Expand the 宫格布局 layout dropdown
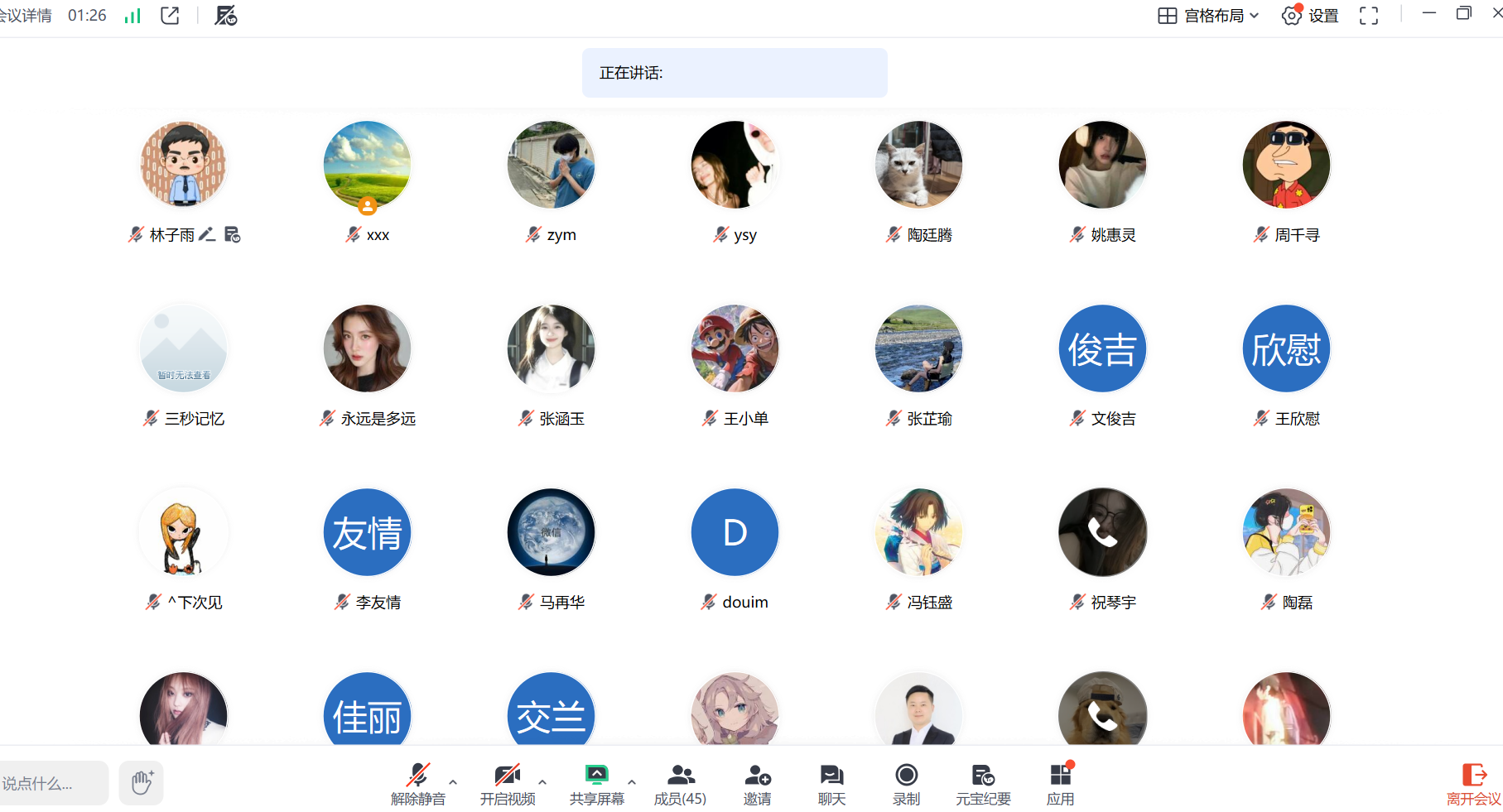 [x=1208, y=16]
